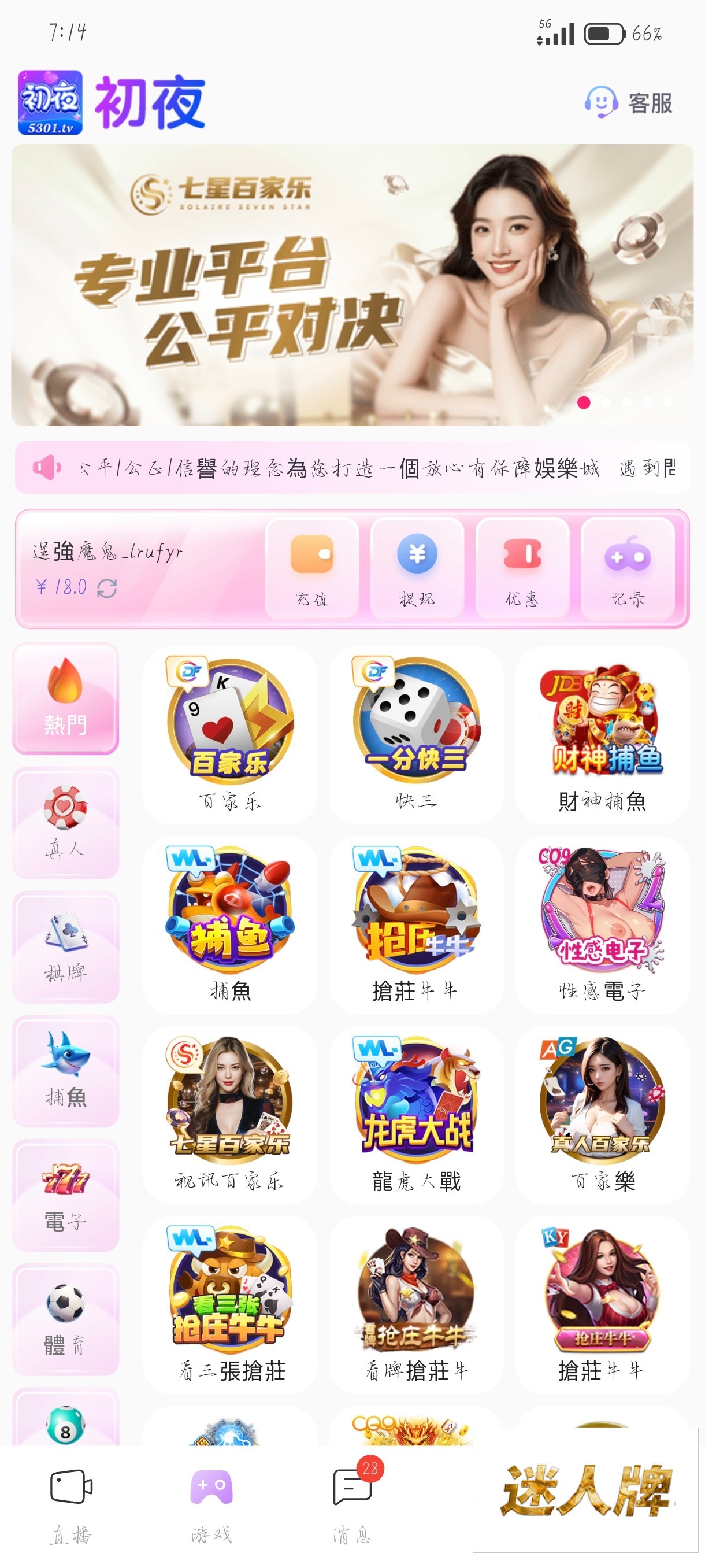View 记录 records

tap(628, 568)
